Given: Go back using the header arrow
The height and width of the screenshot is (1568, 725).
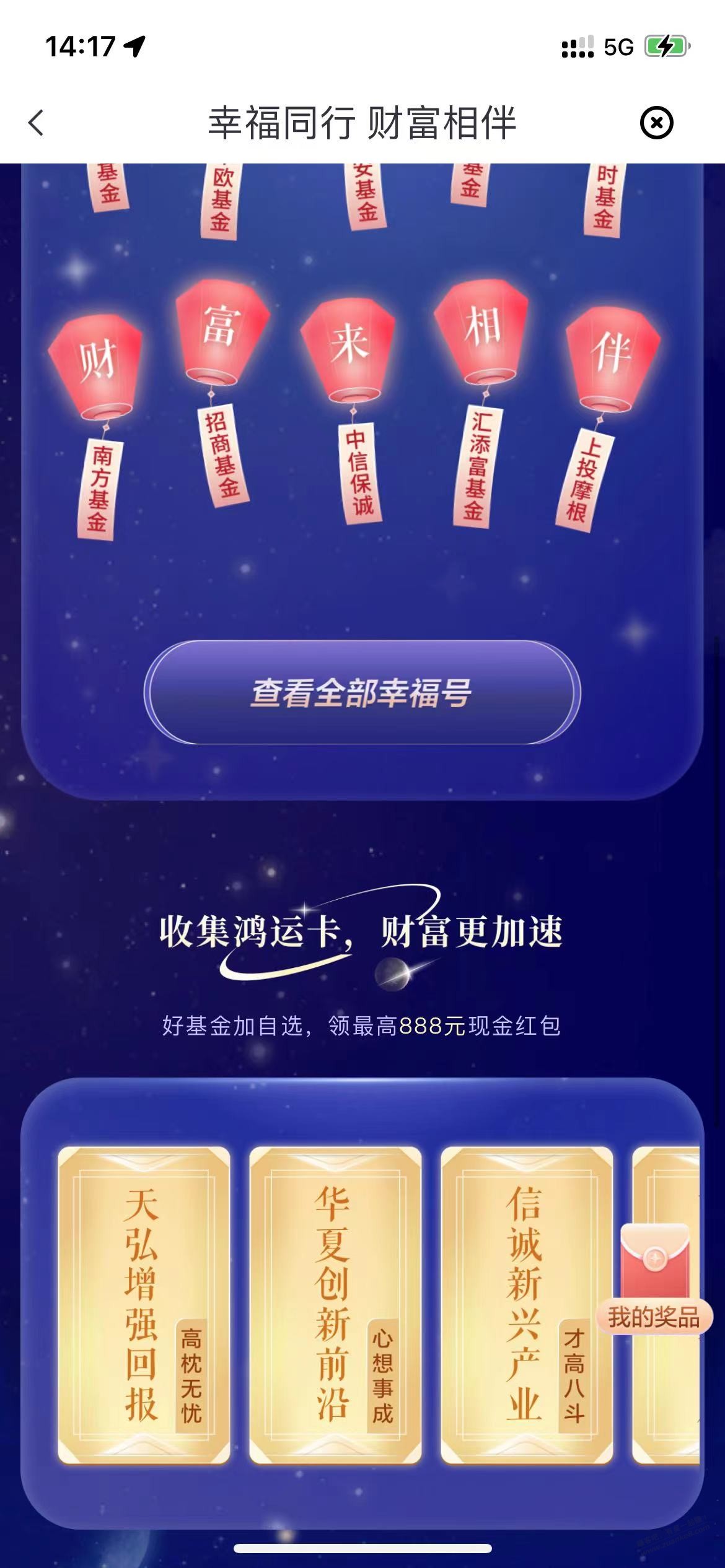Looking at the screenshot, I should pyautogui.click(x=37, y=122).
